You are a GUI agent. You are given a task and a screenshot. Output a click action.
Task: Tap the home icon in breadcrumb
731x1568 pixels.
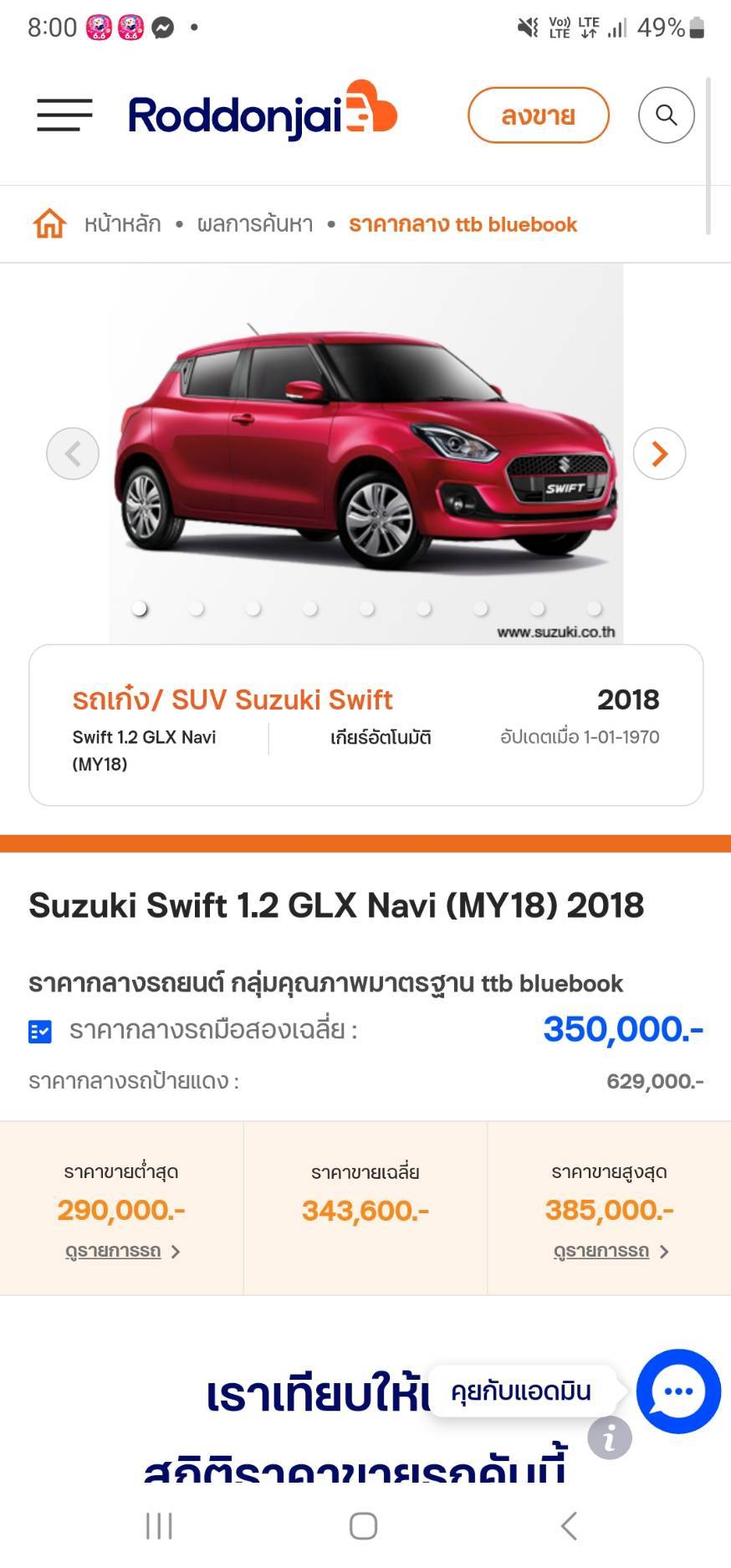point(49,223)
